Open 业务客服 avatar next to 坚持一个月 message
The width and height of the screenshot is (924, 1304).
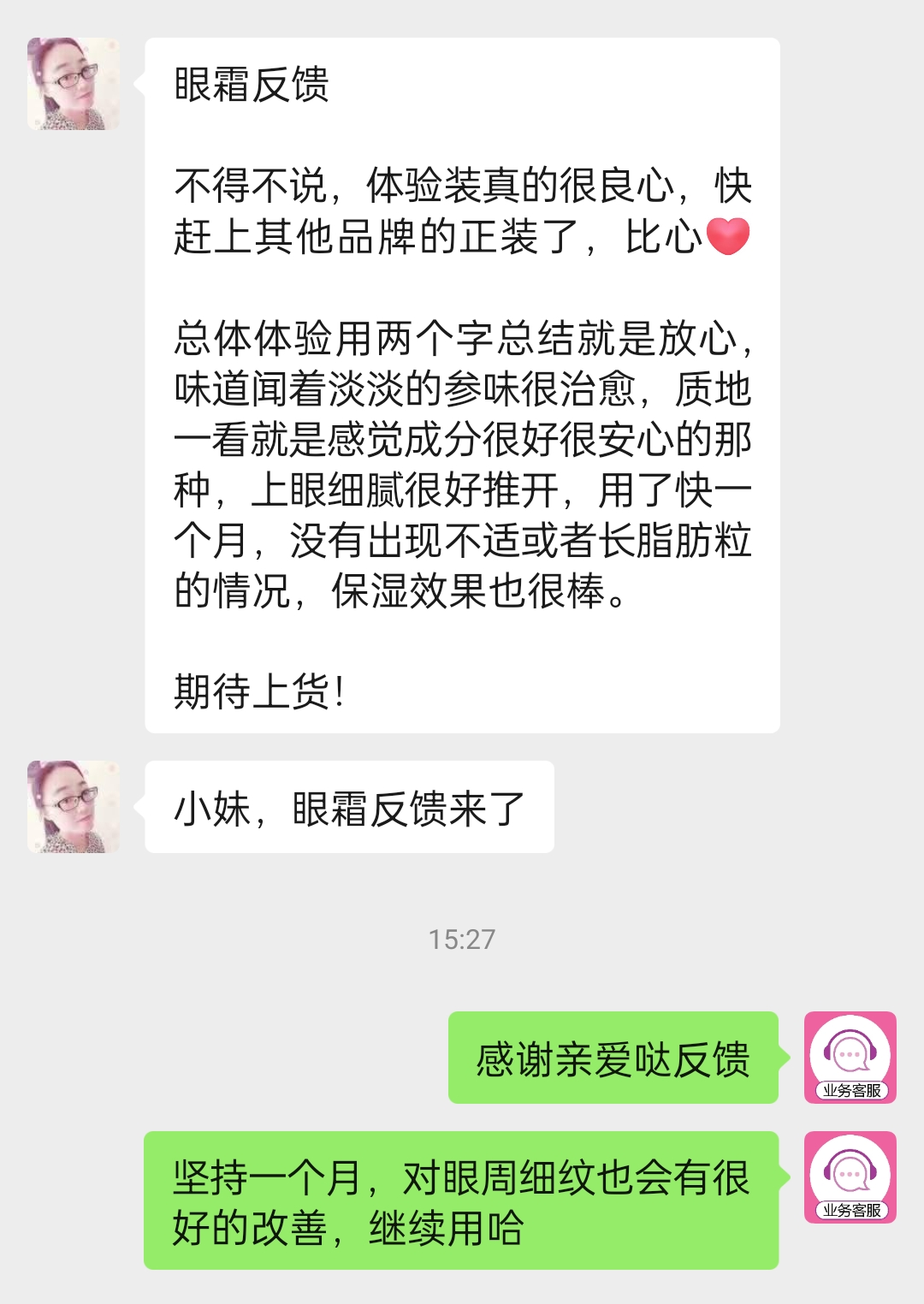[x=850, y=1177]
